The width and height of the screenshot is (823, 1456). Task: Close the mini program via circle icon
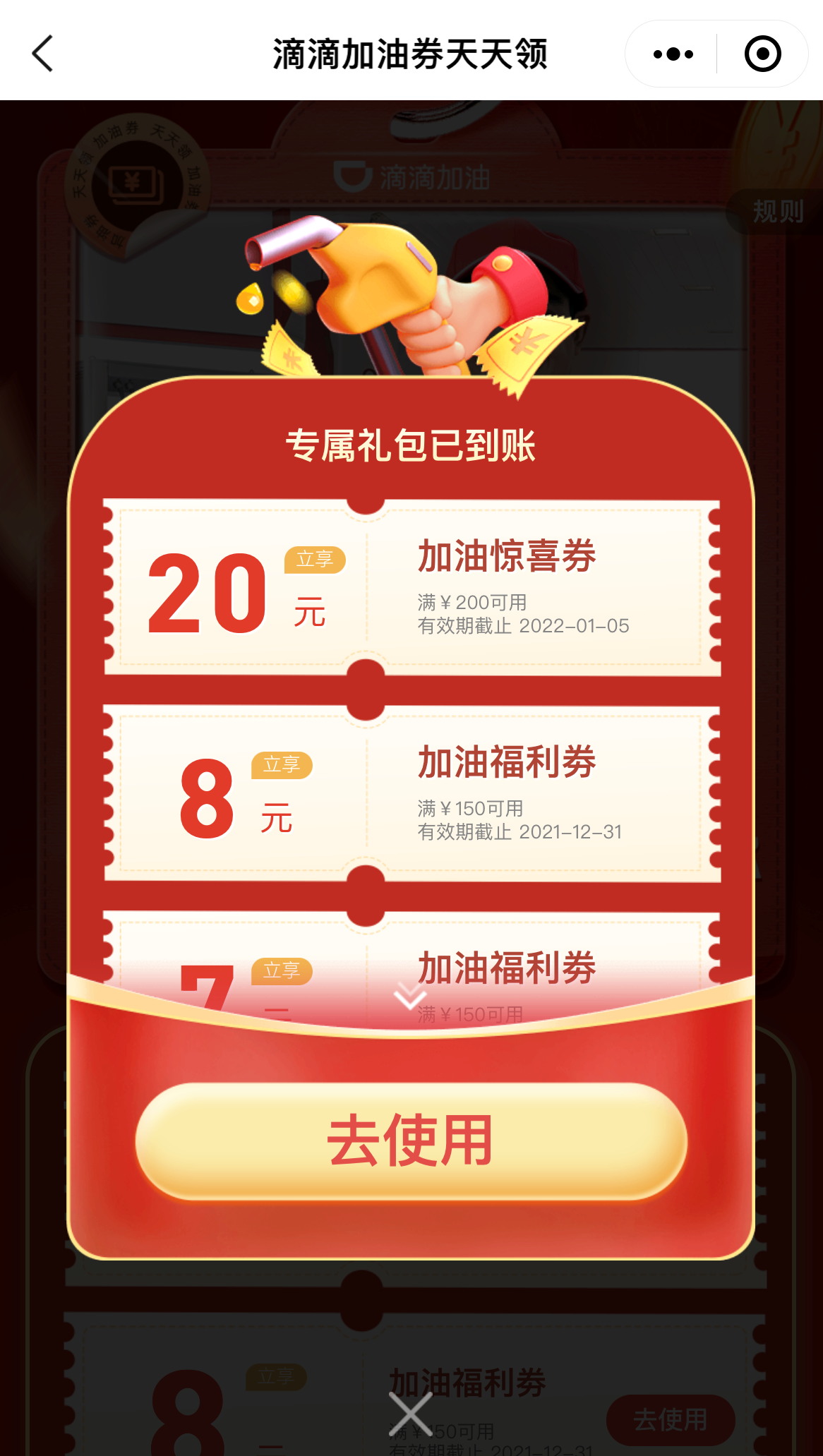[762, 54]
